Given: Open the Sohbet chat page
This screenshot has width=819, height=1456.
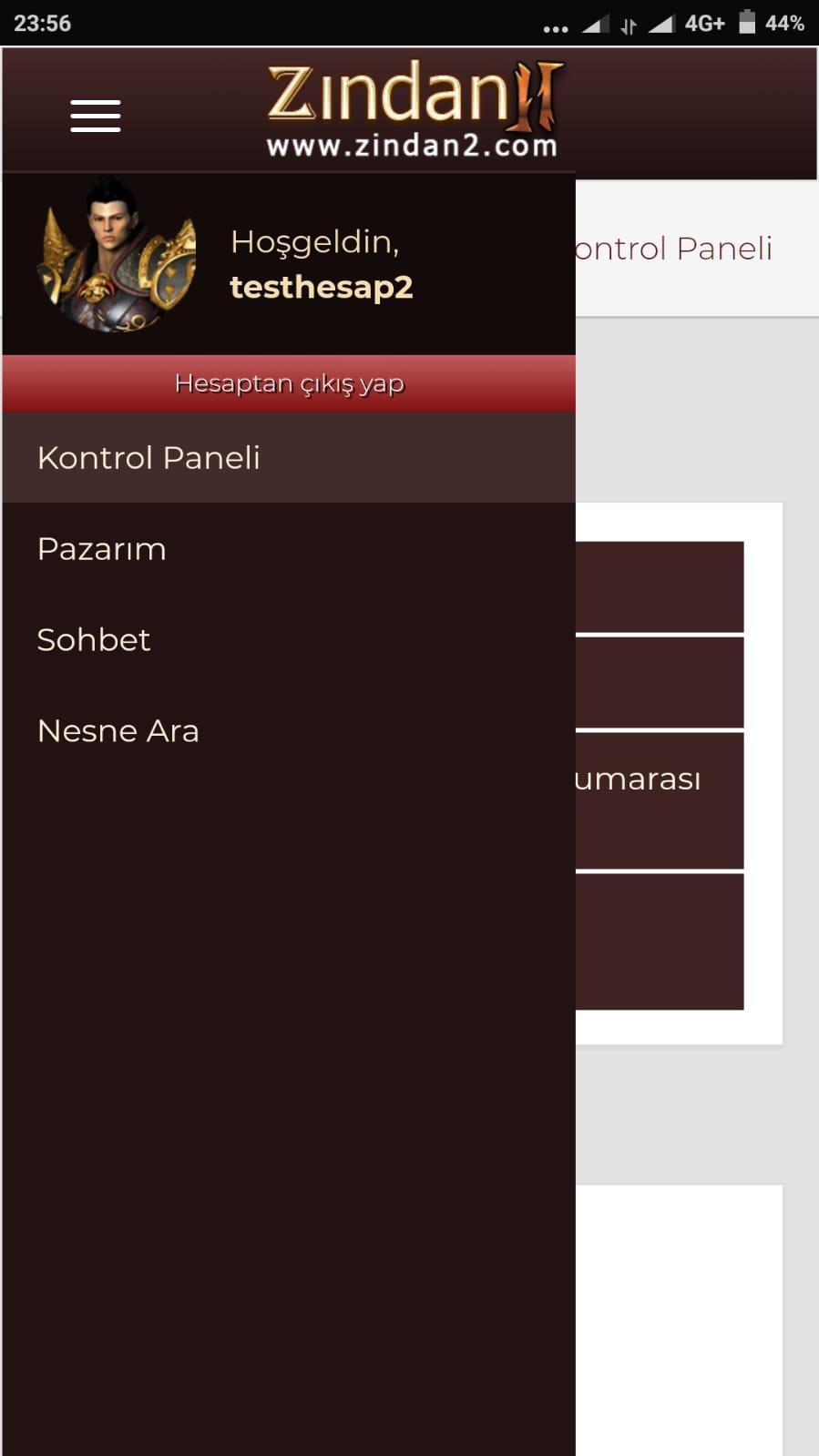Looking at the screenshot, I should pyautogui.click(x=94, y=640).
